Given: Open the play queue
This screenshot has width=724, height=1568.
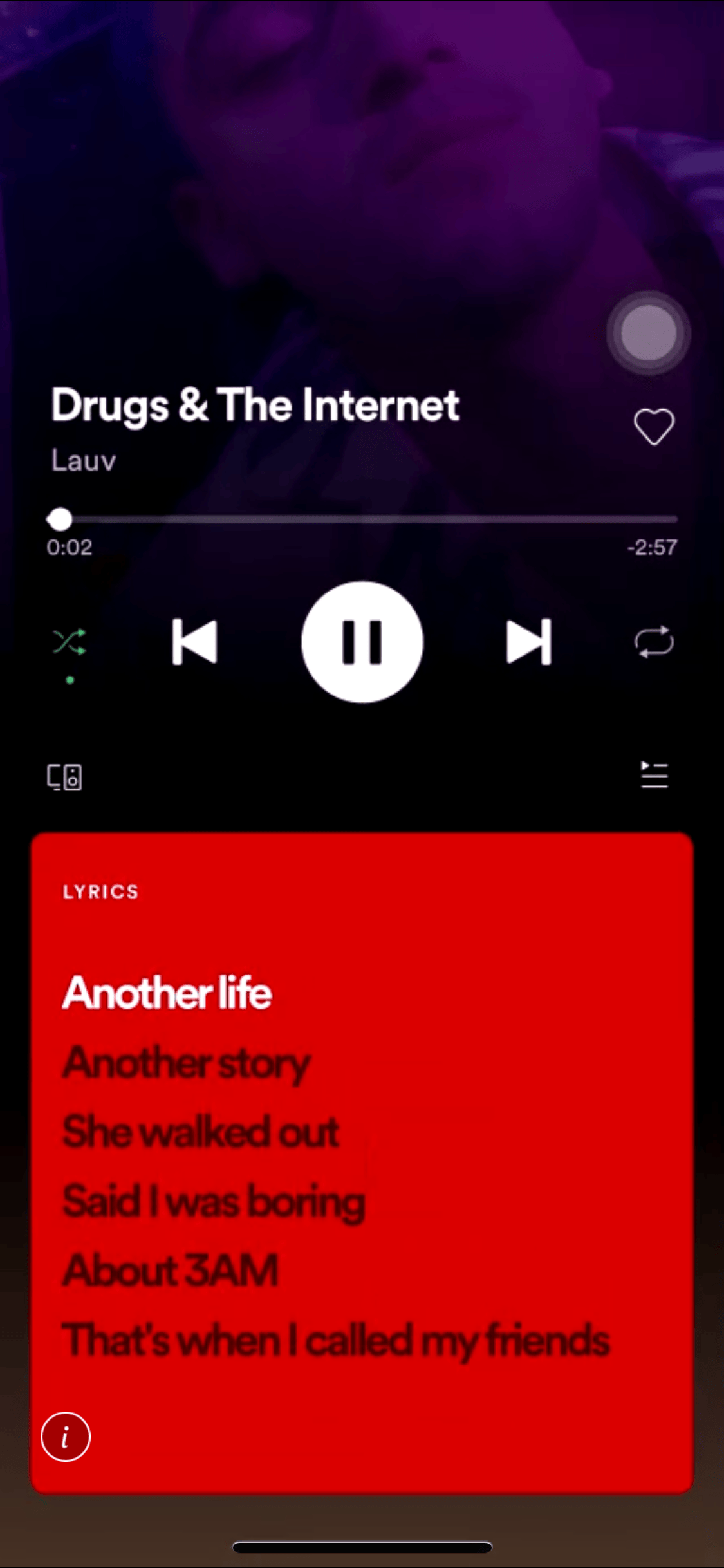Looking at the screenshot, I should (x=654, y=775).
